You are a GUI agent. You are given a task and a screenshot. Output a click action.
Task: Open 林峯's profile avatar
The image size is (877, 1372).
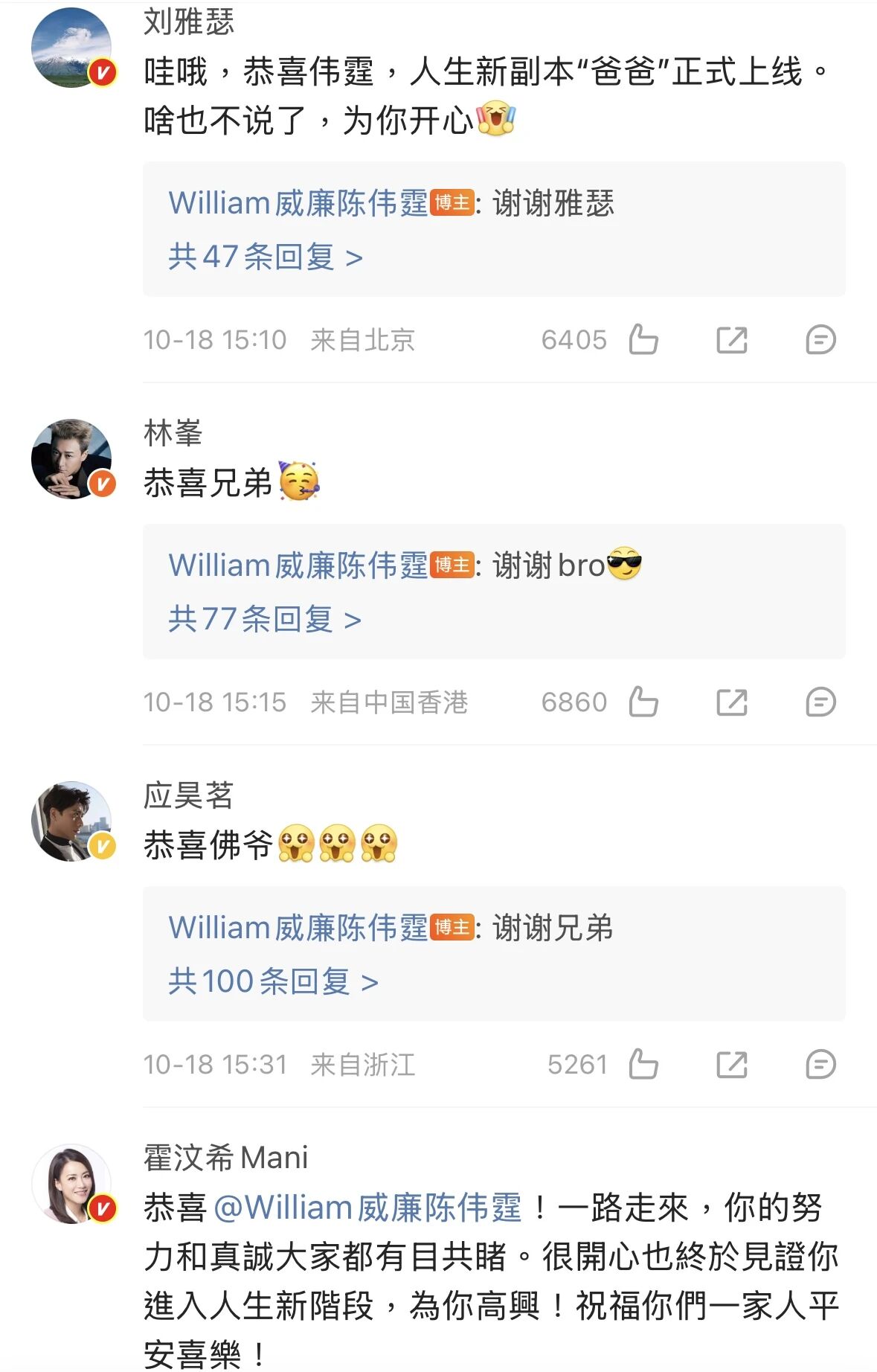[72, 459]
